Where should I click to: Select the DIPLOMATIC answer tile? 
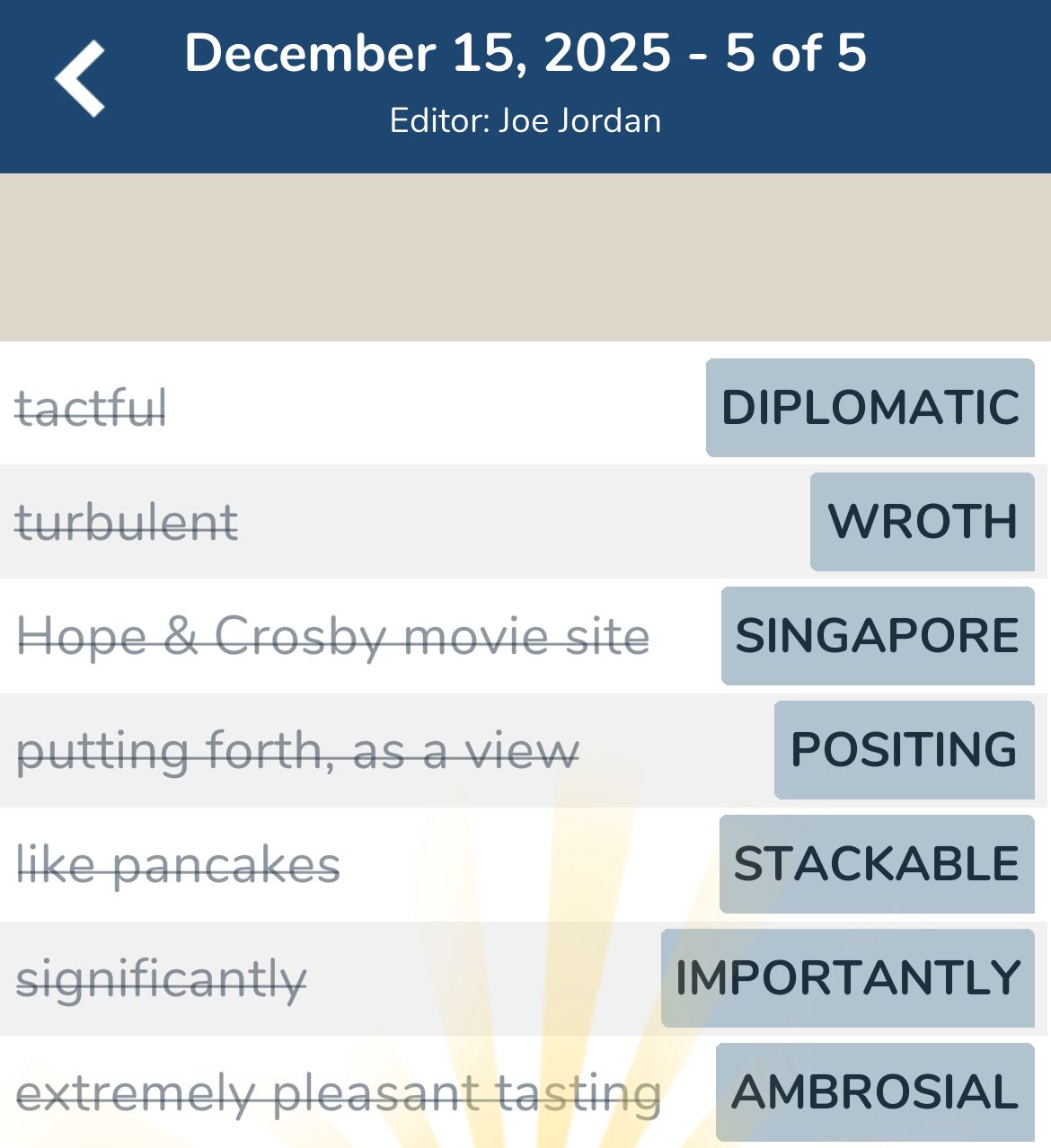point(869,408)
